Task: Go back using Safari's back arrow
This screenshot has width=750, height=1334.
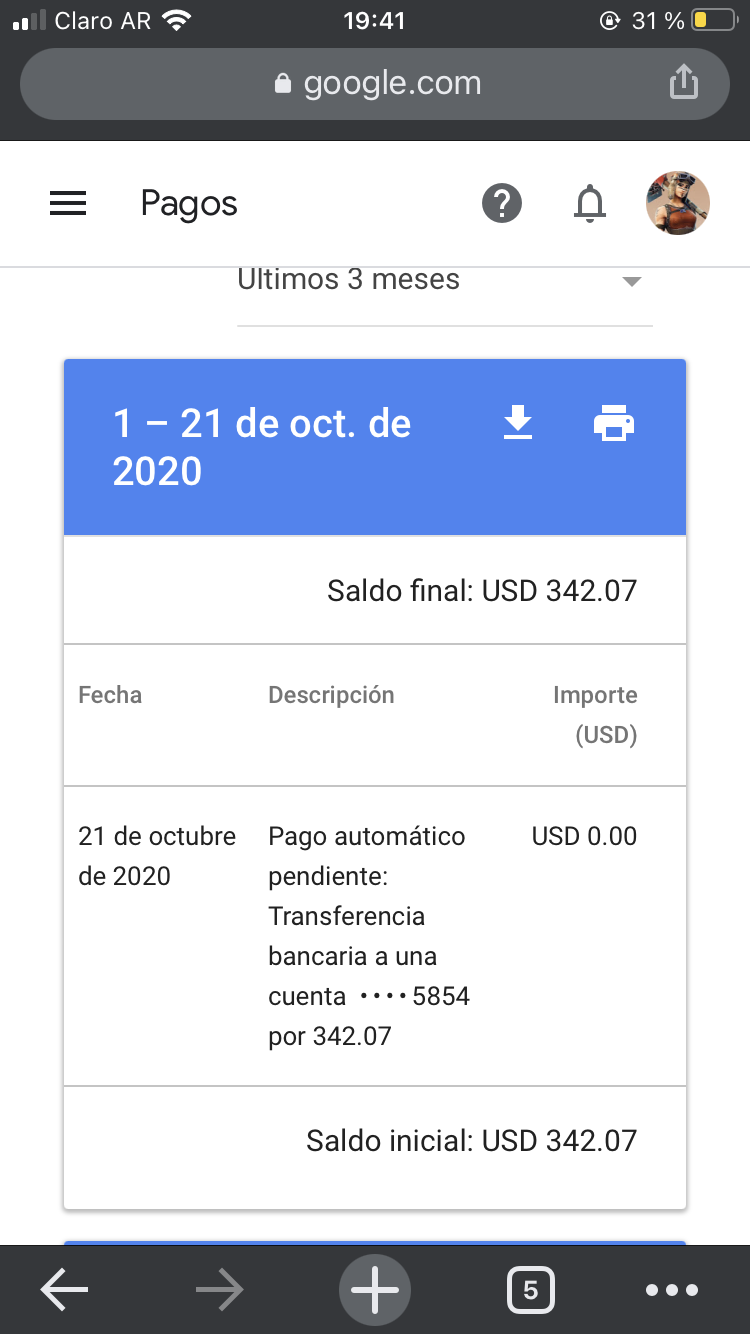Action: 62,1290
